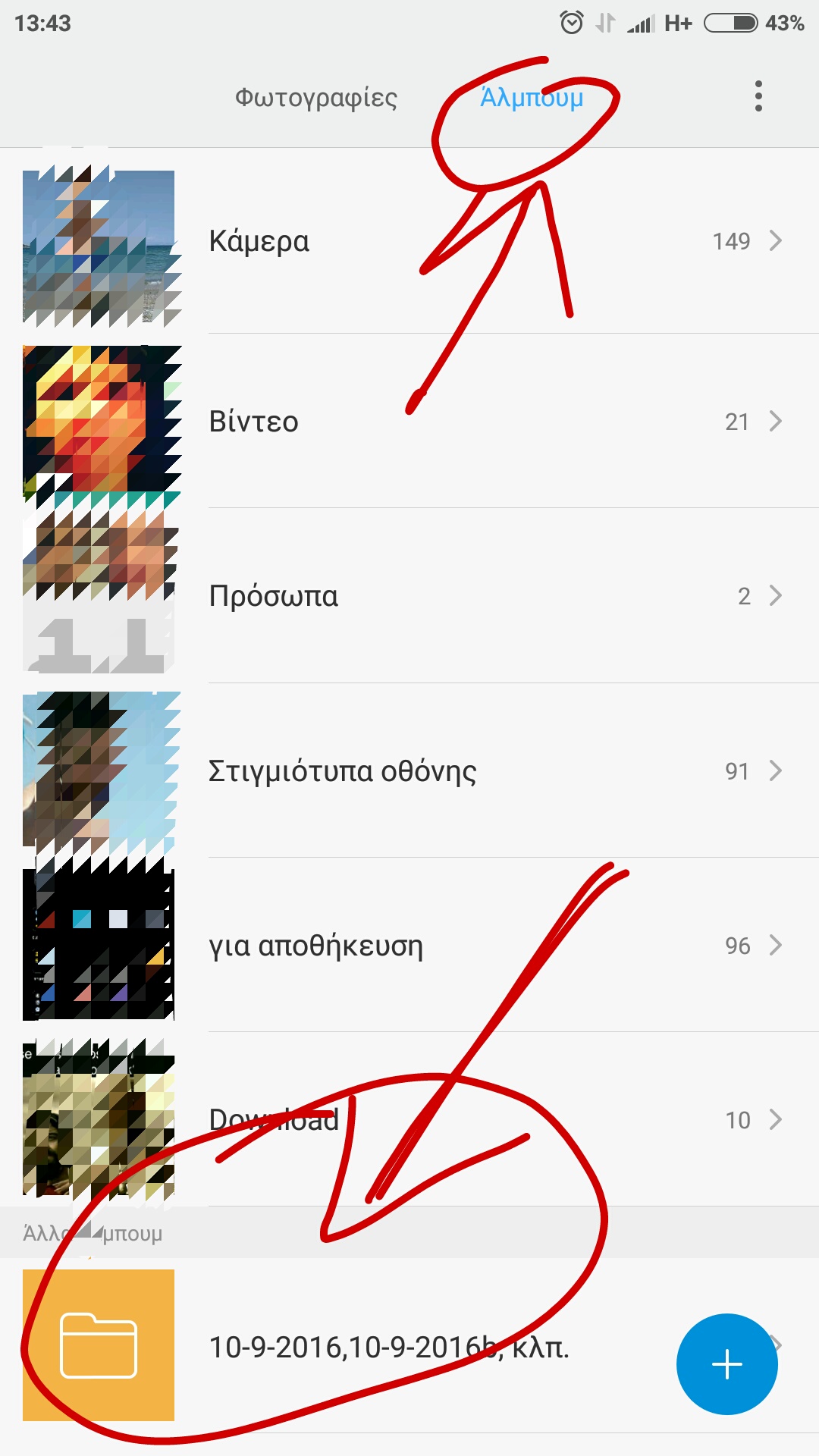The height and width of the screenshot is (1456, 819).
Task: Open the three-dot overflow menu
Action: (758, 96)
